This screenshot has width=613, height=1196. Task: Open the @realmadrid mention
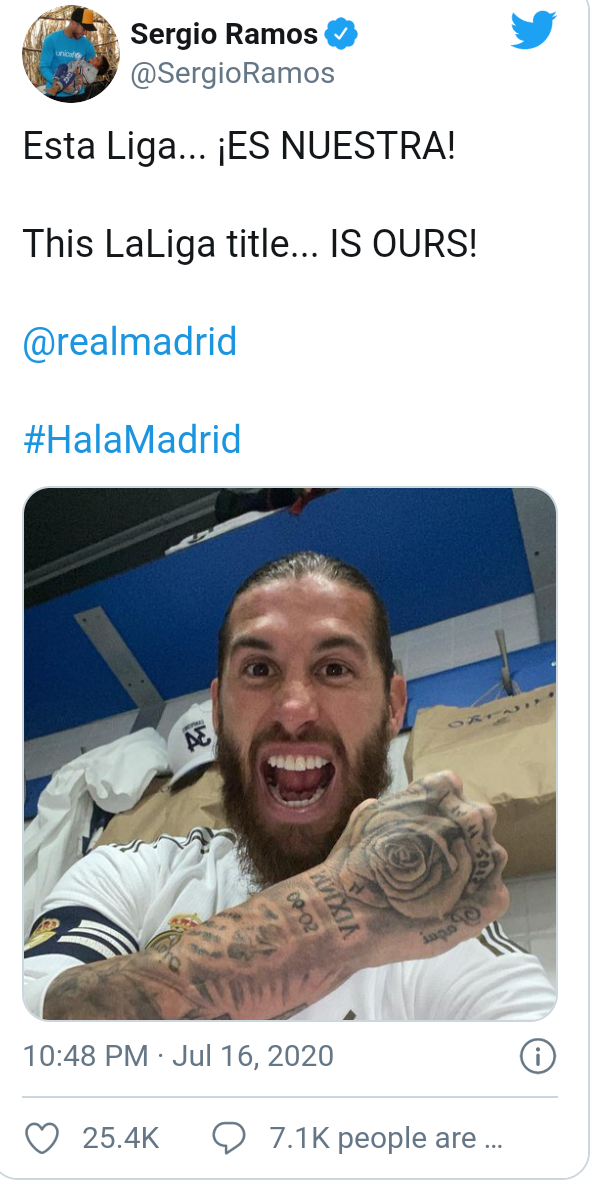click(130, 342)
